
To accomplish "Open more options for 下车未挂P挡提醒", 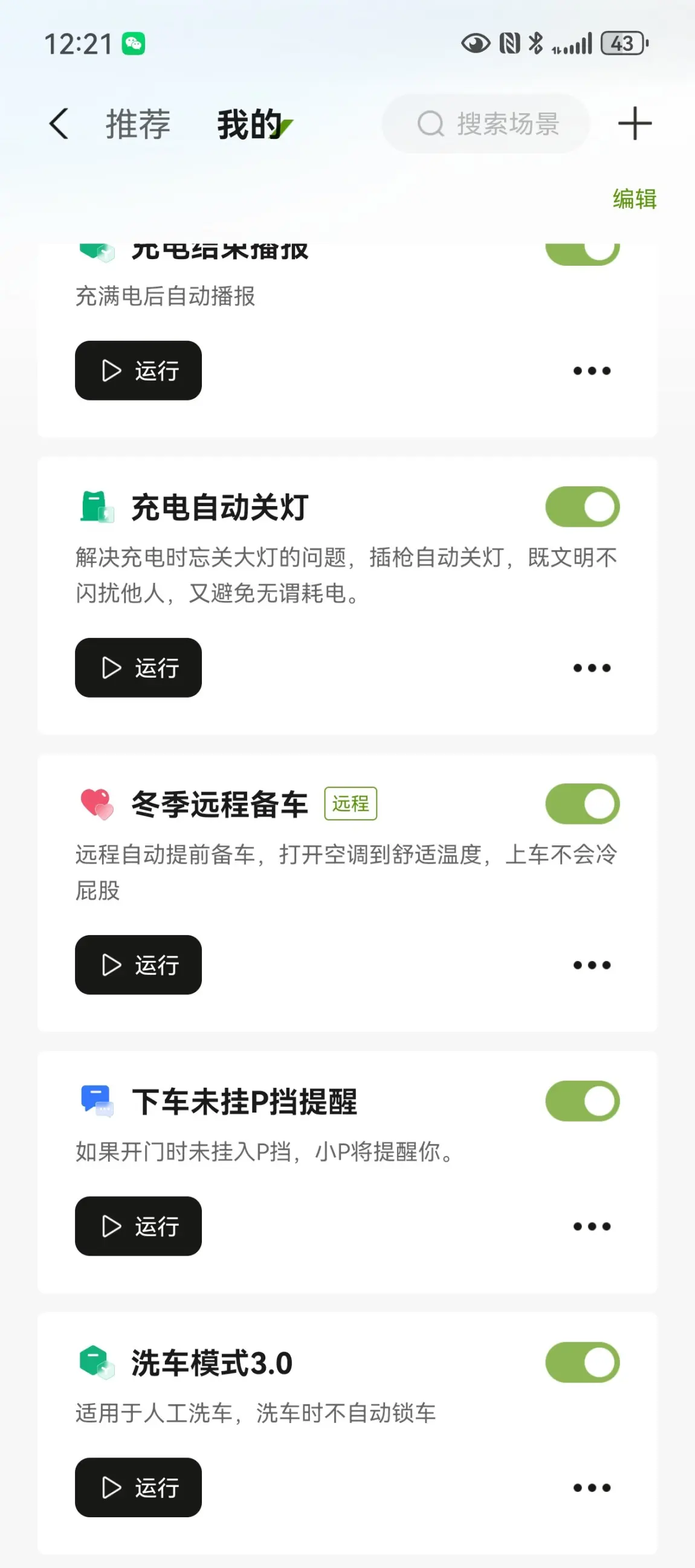I will click(x=592, y=1227).
